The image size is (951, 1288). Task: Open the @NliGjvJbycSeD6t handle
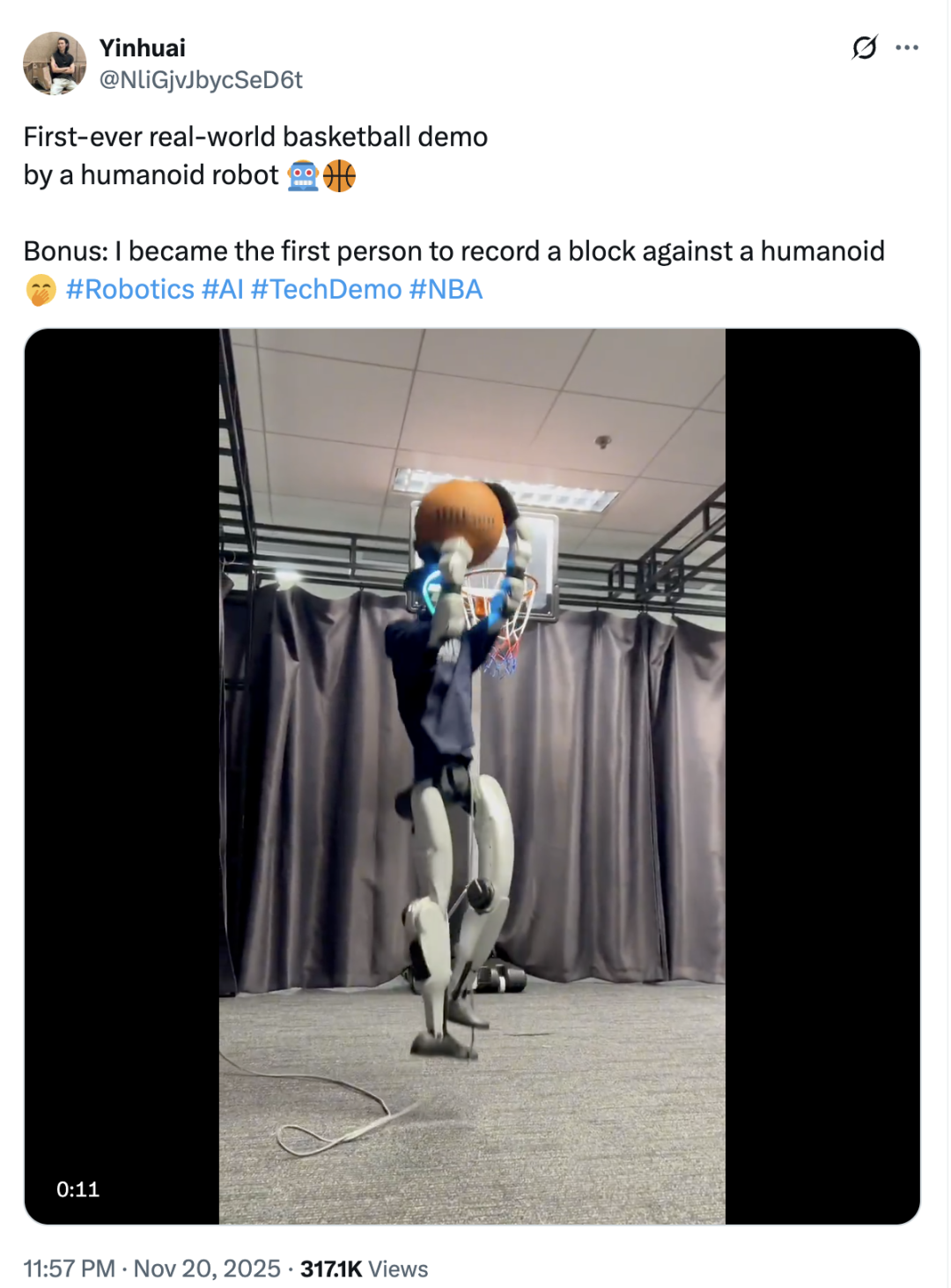(201, 80)
